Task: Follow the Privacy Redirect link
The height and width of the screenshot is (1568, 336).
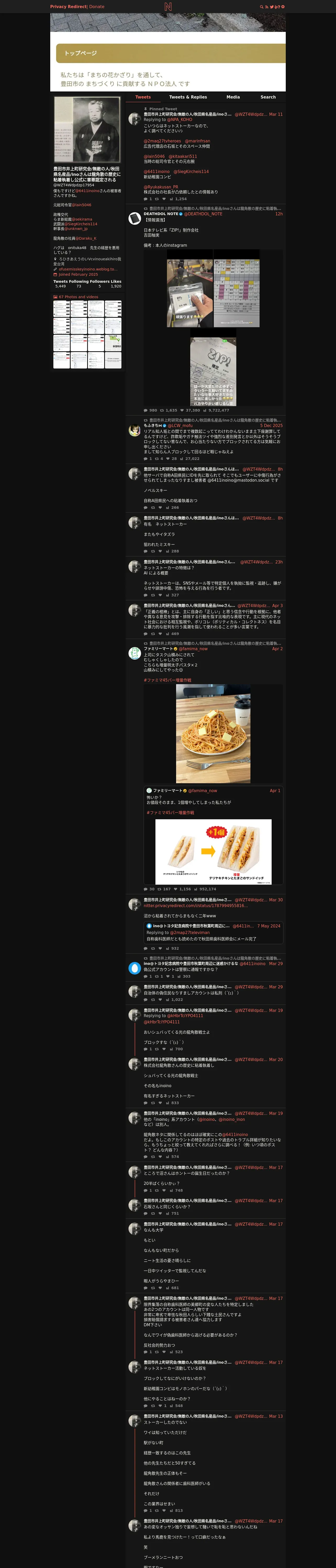Action: 69,7
